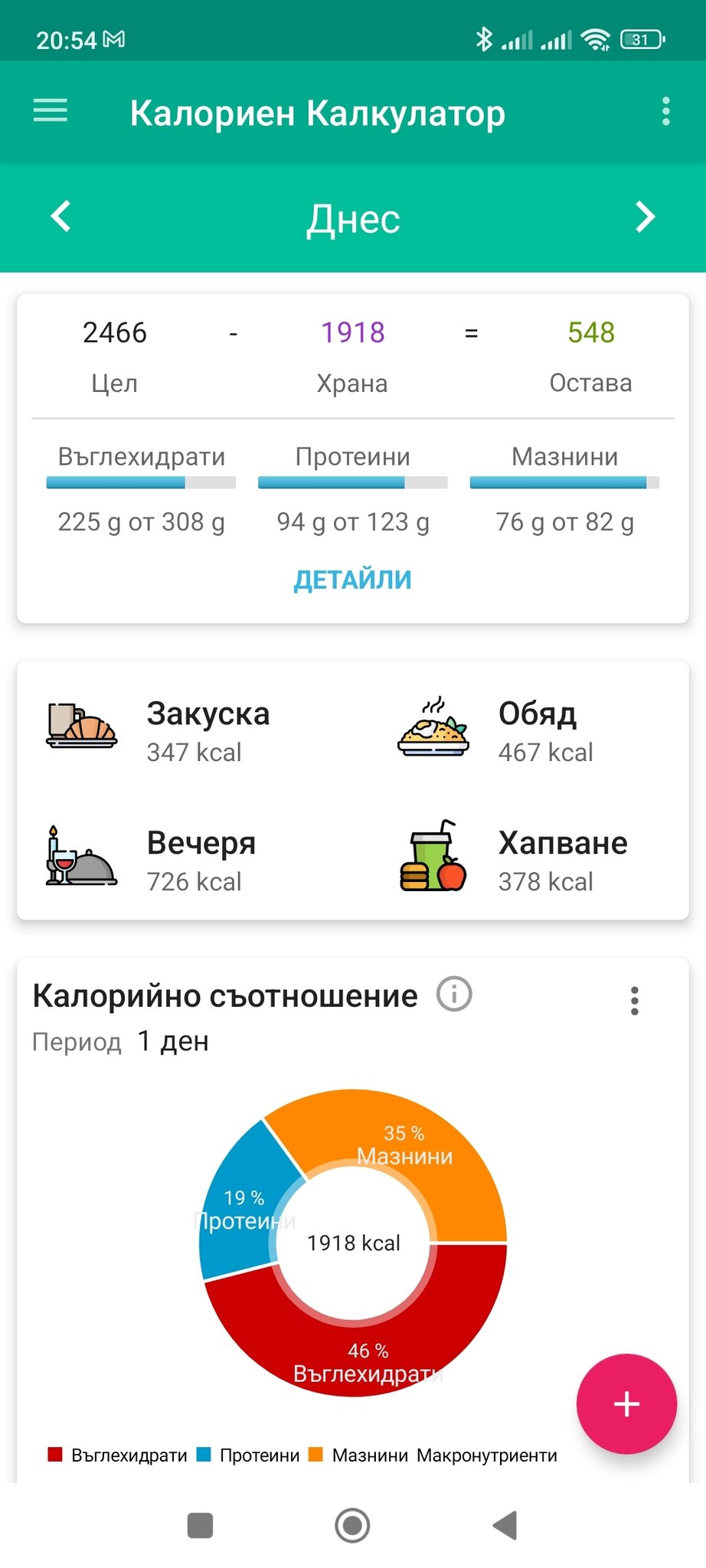The image size is (706, 1568).
Task: Navigate back with the system back button
Action: [505, 1525]
